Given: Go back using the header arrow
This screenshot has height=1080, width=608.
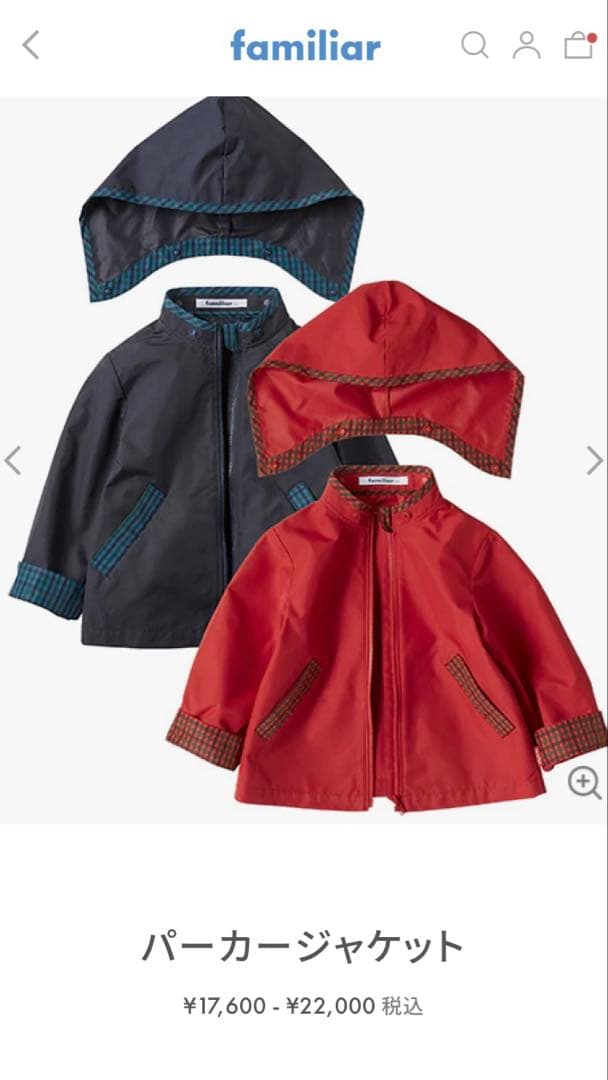Looking at the screenshot, I should [31, 45].
